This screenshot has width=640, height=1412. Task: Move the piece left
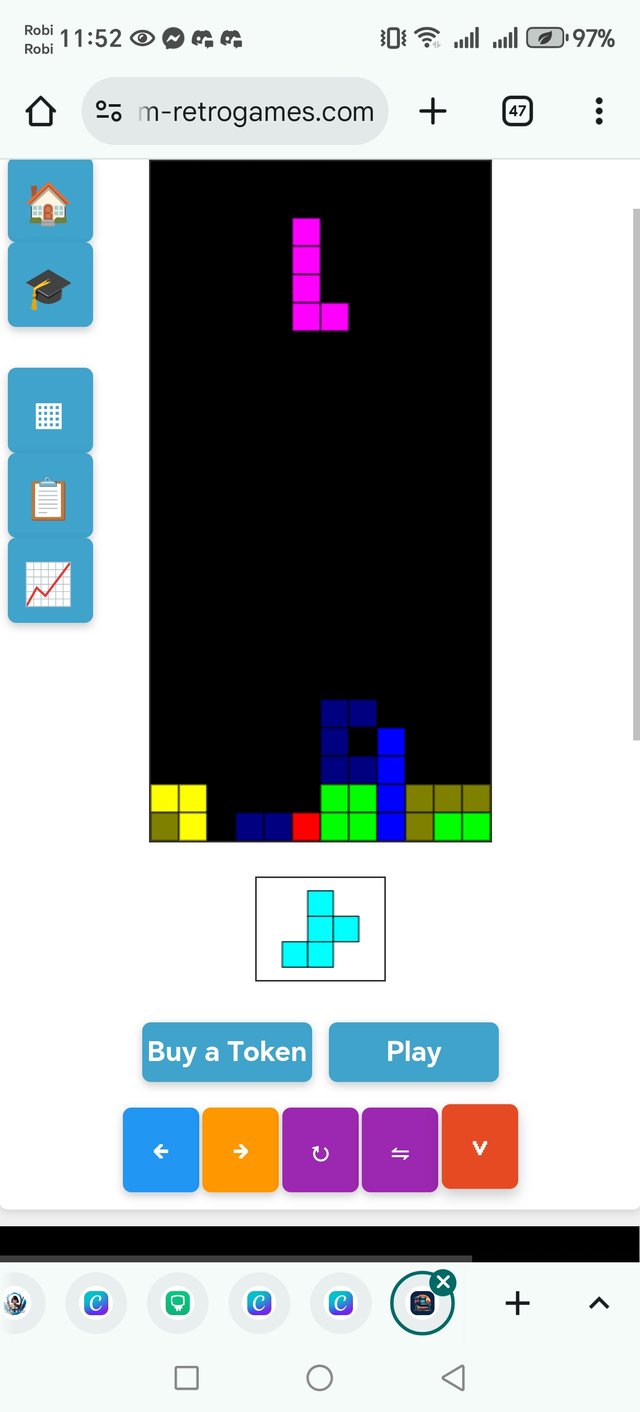coord(161,1151)
